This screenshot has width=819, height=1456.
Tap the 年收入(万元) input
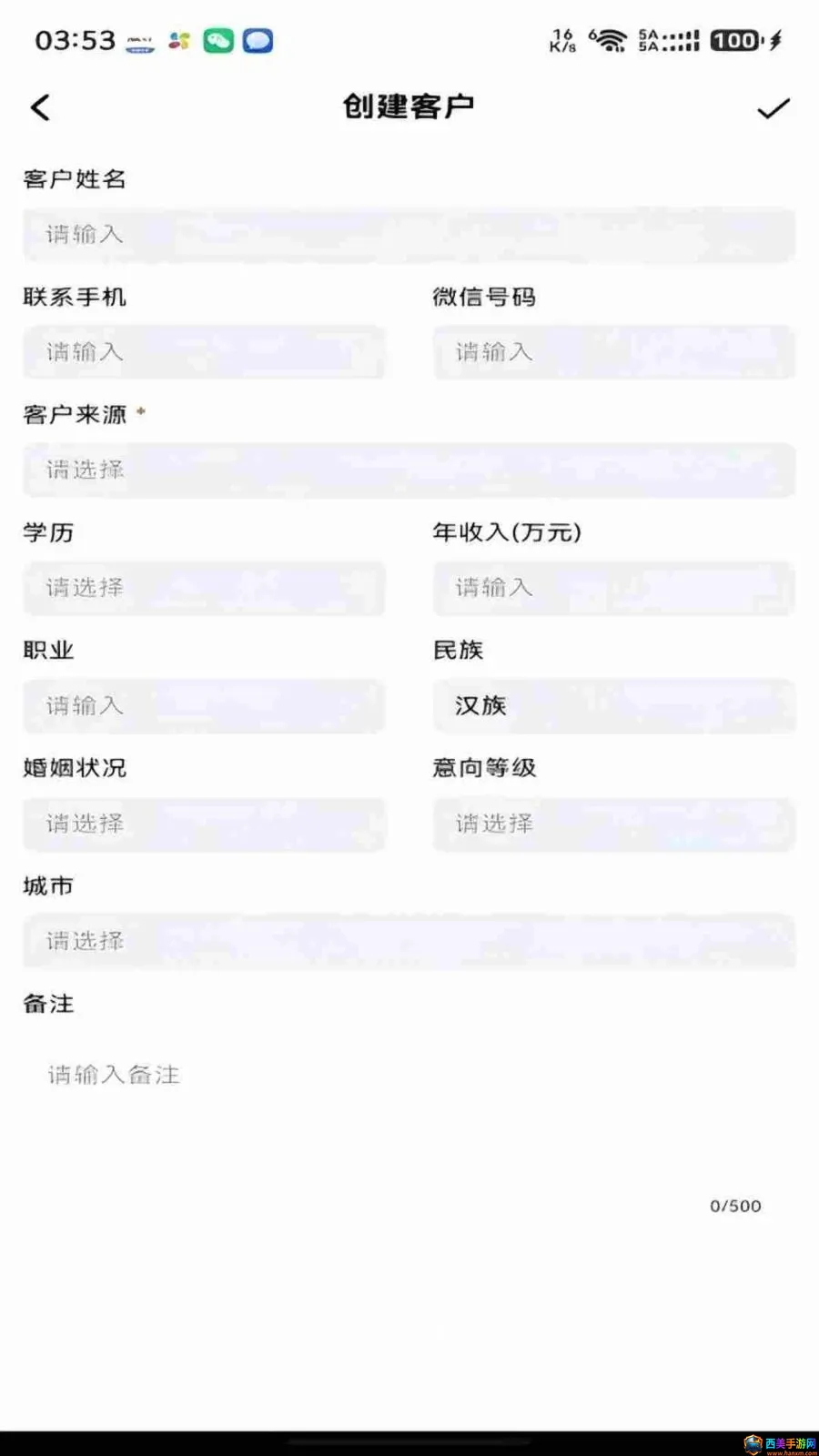(x=614, y=588)
